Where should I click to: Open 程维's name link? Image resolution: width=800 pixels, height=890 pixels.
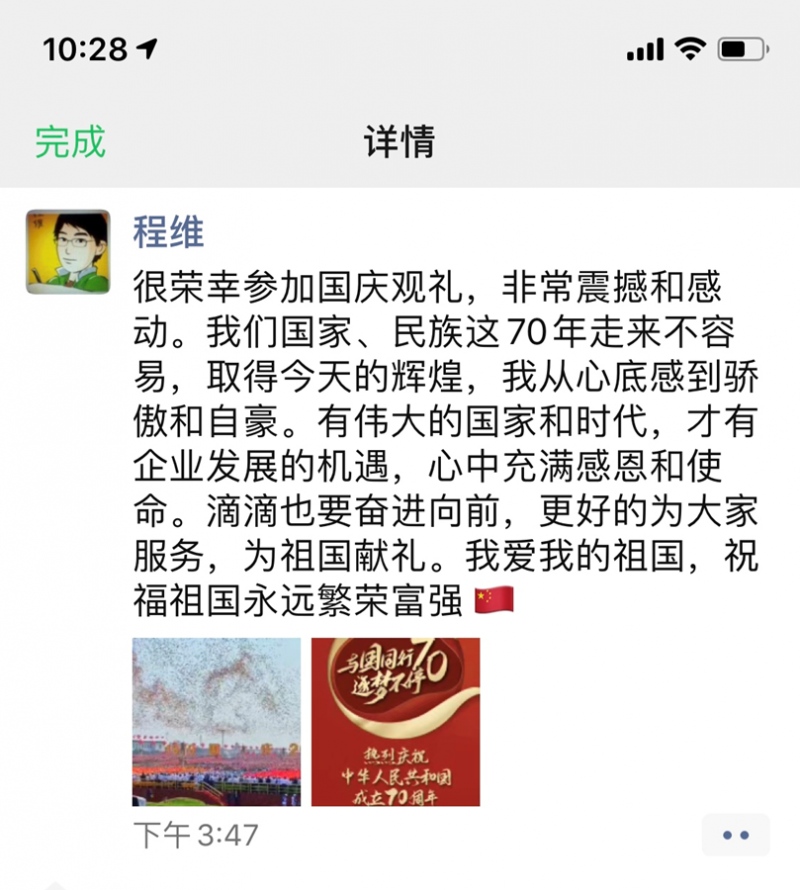(x=168, y=232)
